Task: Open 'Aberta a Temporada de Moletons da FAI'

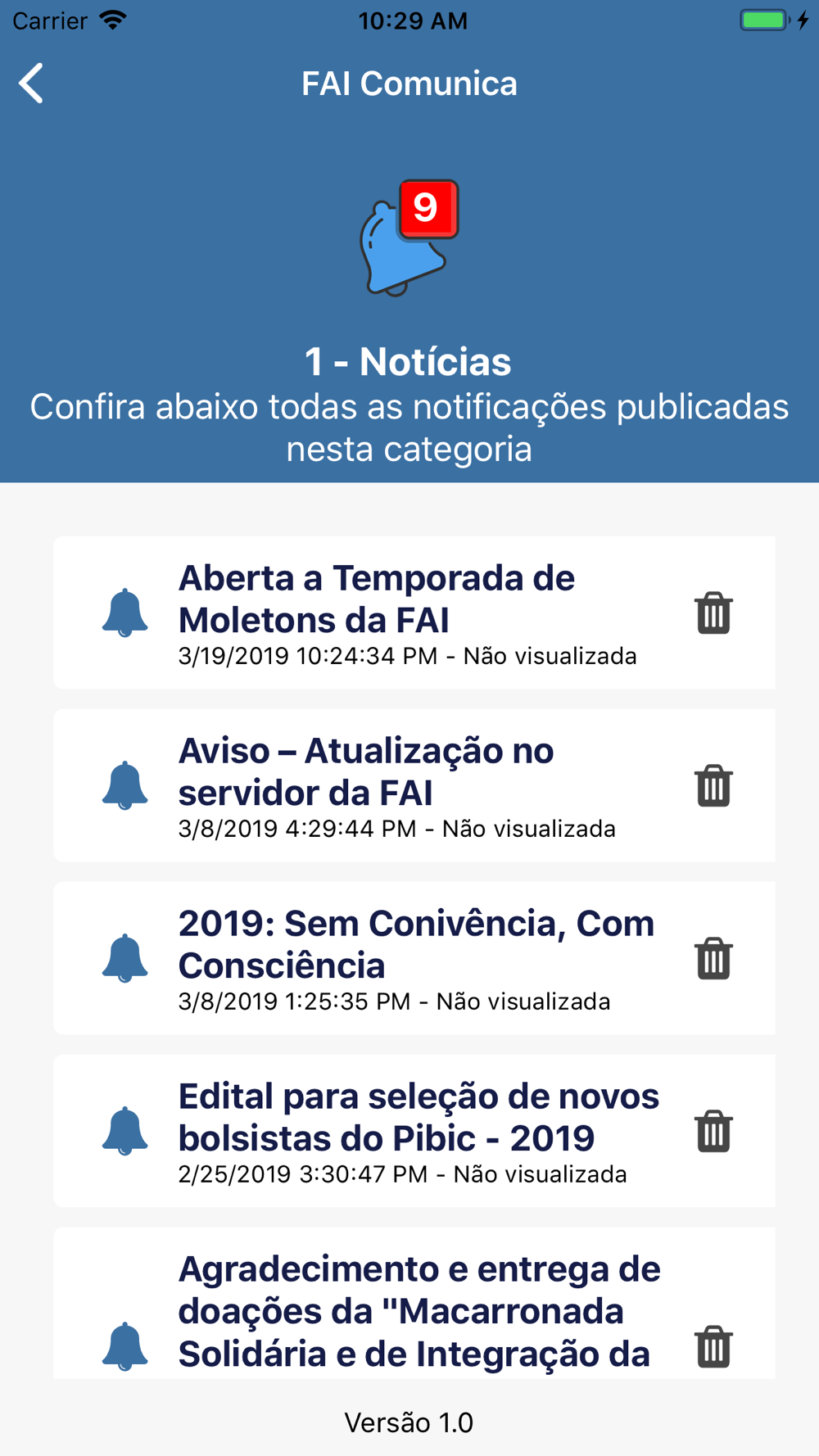Action: (414, 613)
